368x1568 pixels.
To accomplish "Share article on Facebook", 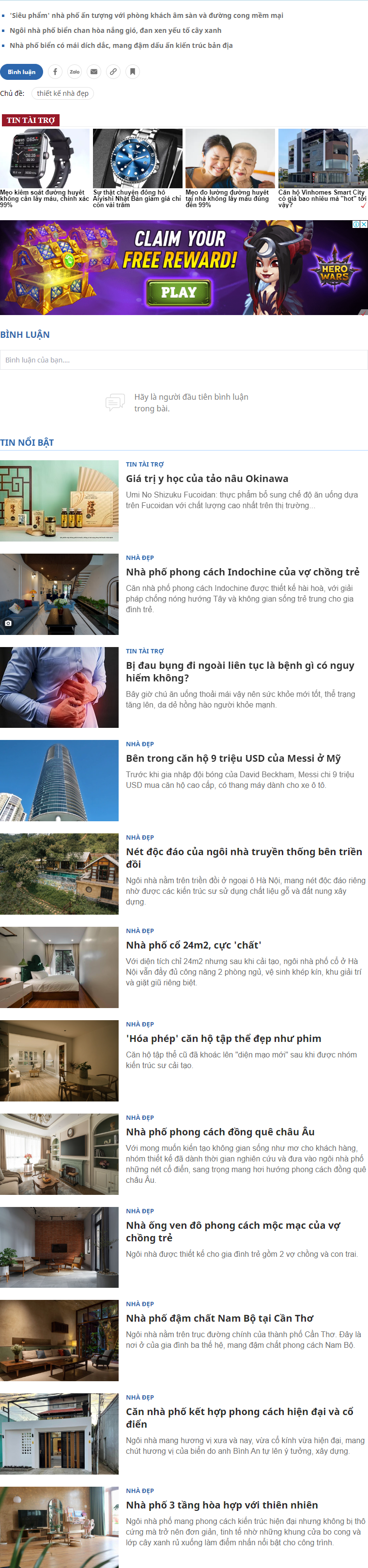I will (x=55, y=72).
